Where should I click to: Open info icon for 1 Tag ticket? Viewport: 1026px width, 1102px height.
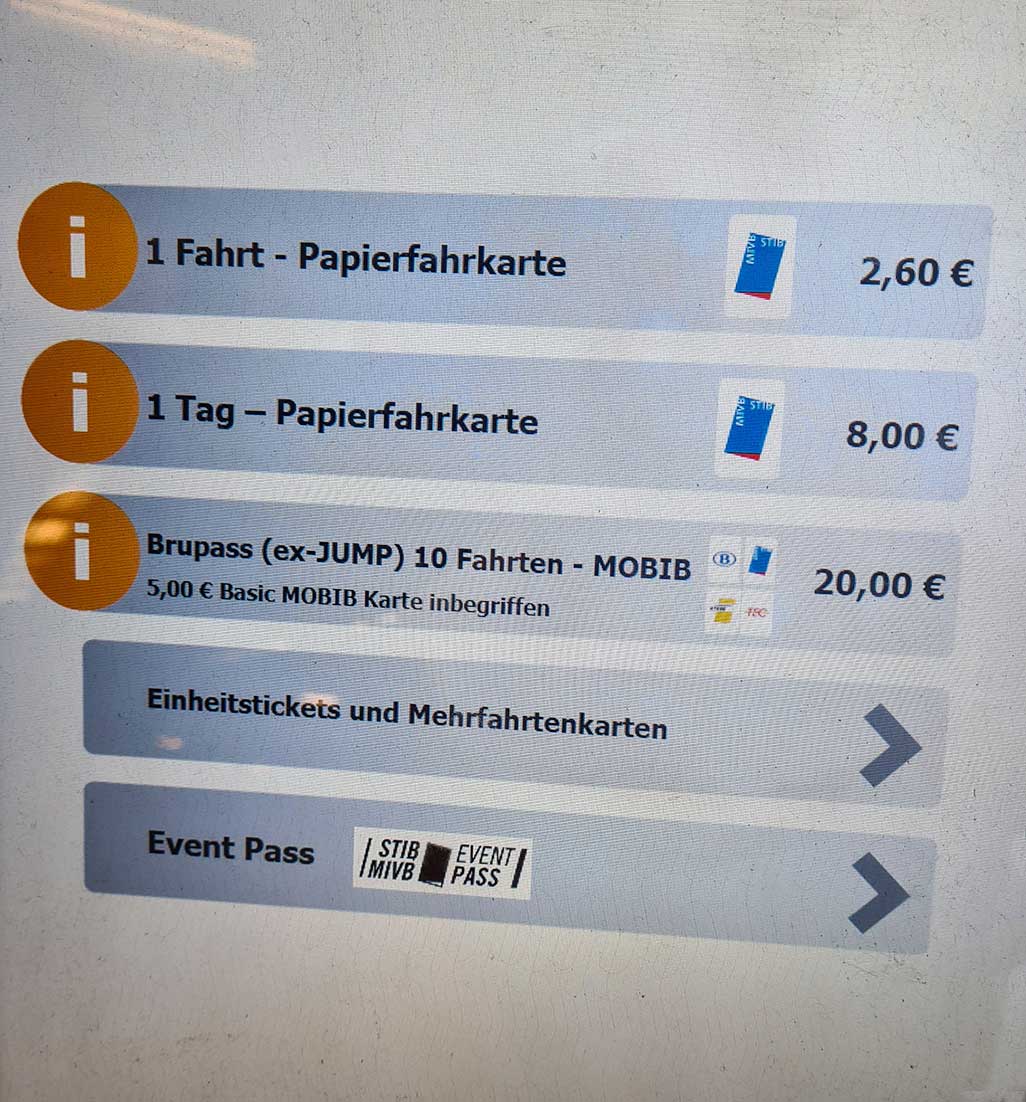pyautogui.click(x=79, y=401)
